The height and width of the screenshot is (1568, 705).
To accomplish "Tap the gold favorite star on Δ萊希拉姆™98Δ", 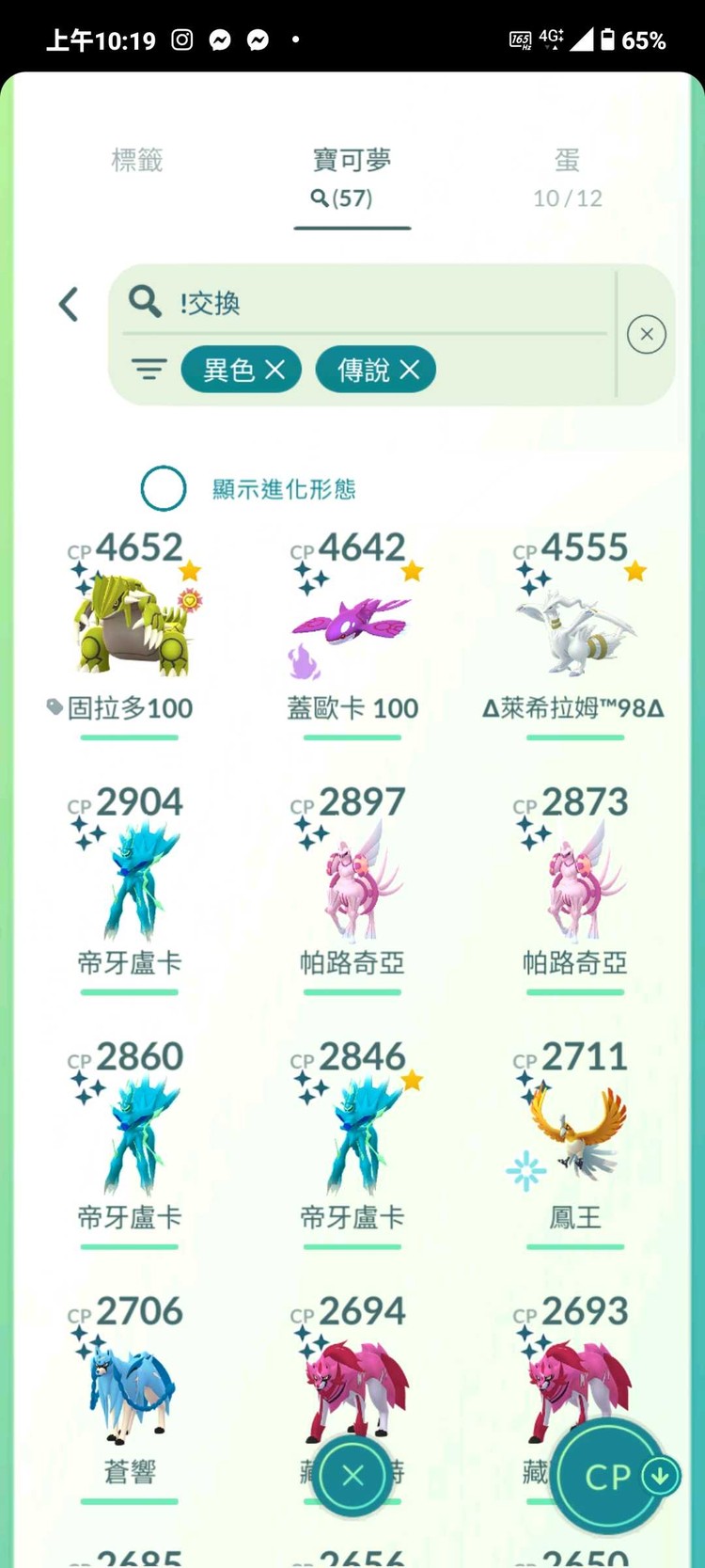I will [635, 571].
